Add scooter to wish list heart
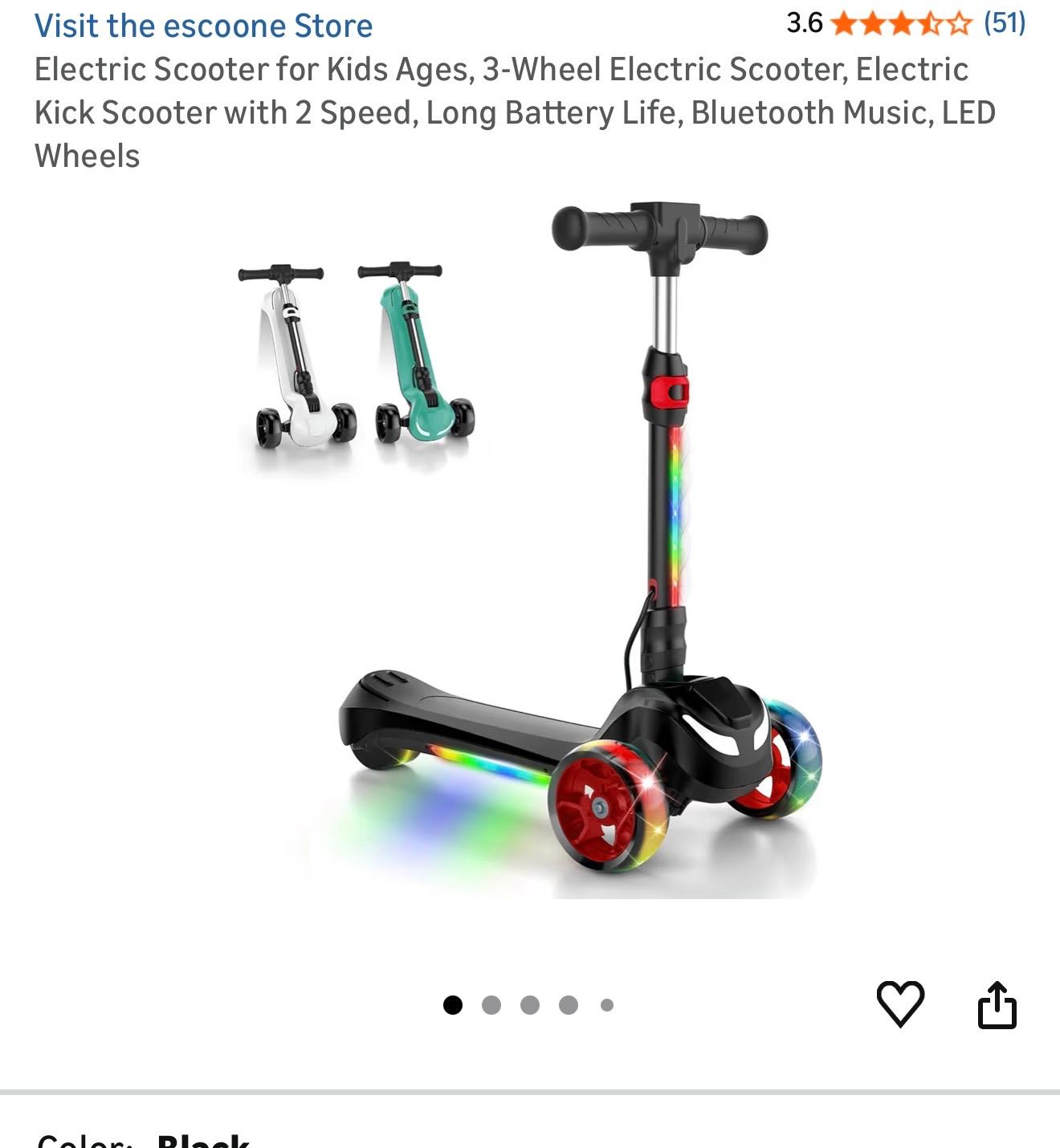Screen dimensions: 1060x1148 click(900, 1003)
